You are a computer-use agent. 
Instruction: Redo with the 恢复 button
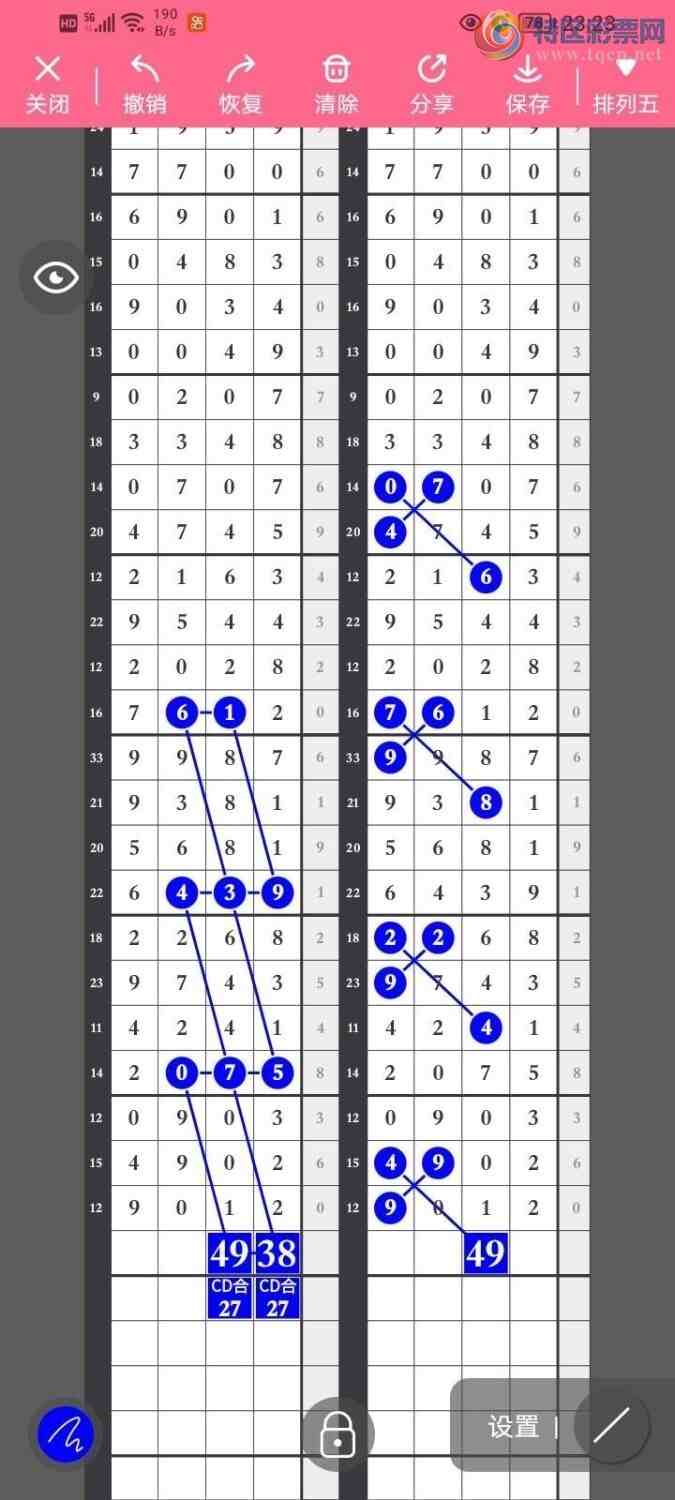(240, 83)
